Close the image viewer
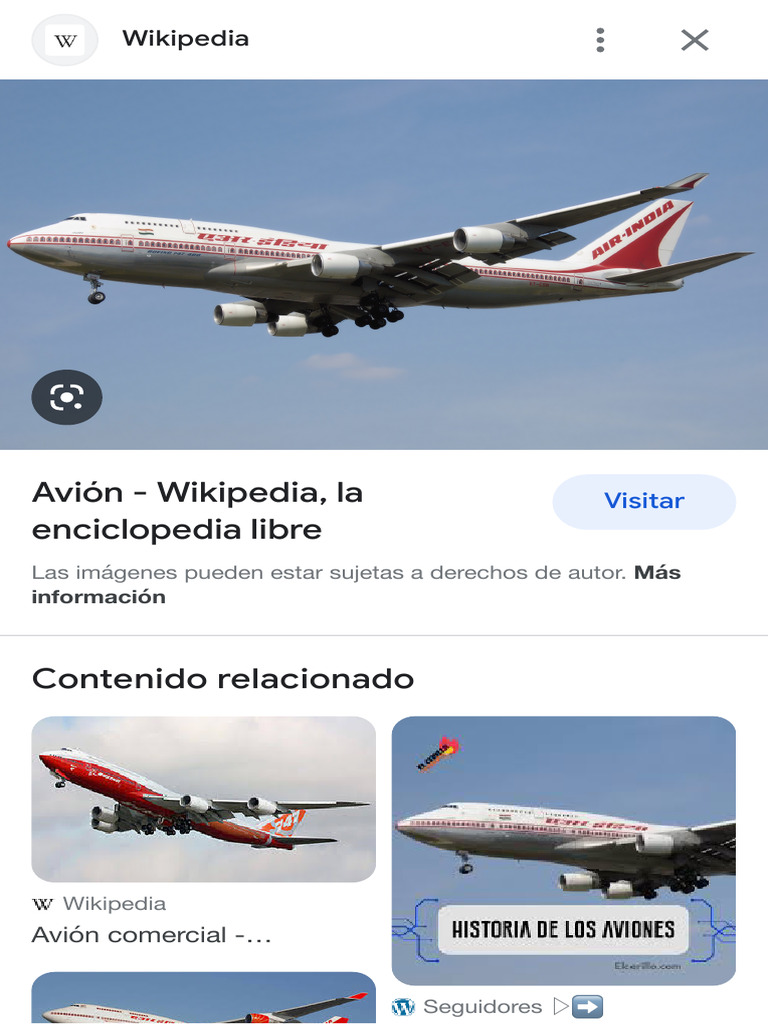Viewport: 768px width, 1024px height. pyautogui.click(x=694, y=40)
